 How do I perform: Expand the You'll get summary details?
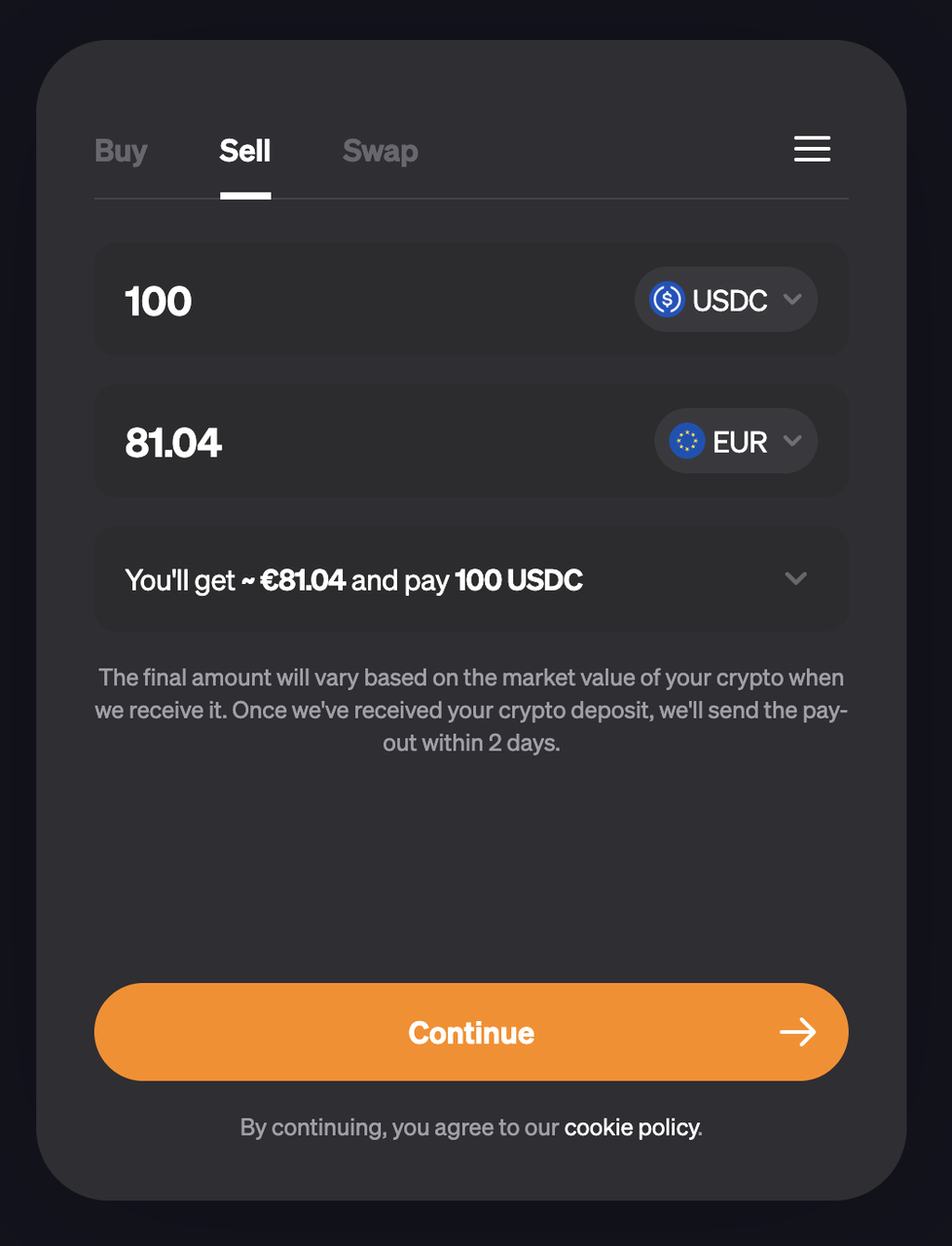(x=795, y=579)
